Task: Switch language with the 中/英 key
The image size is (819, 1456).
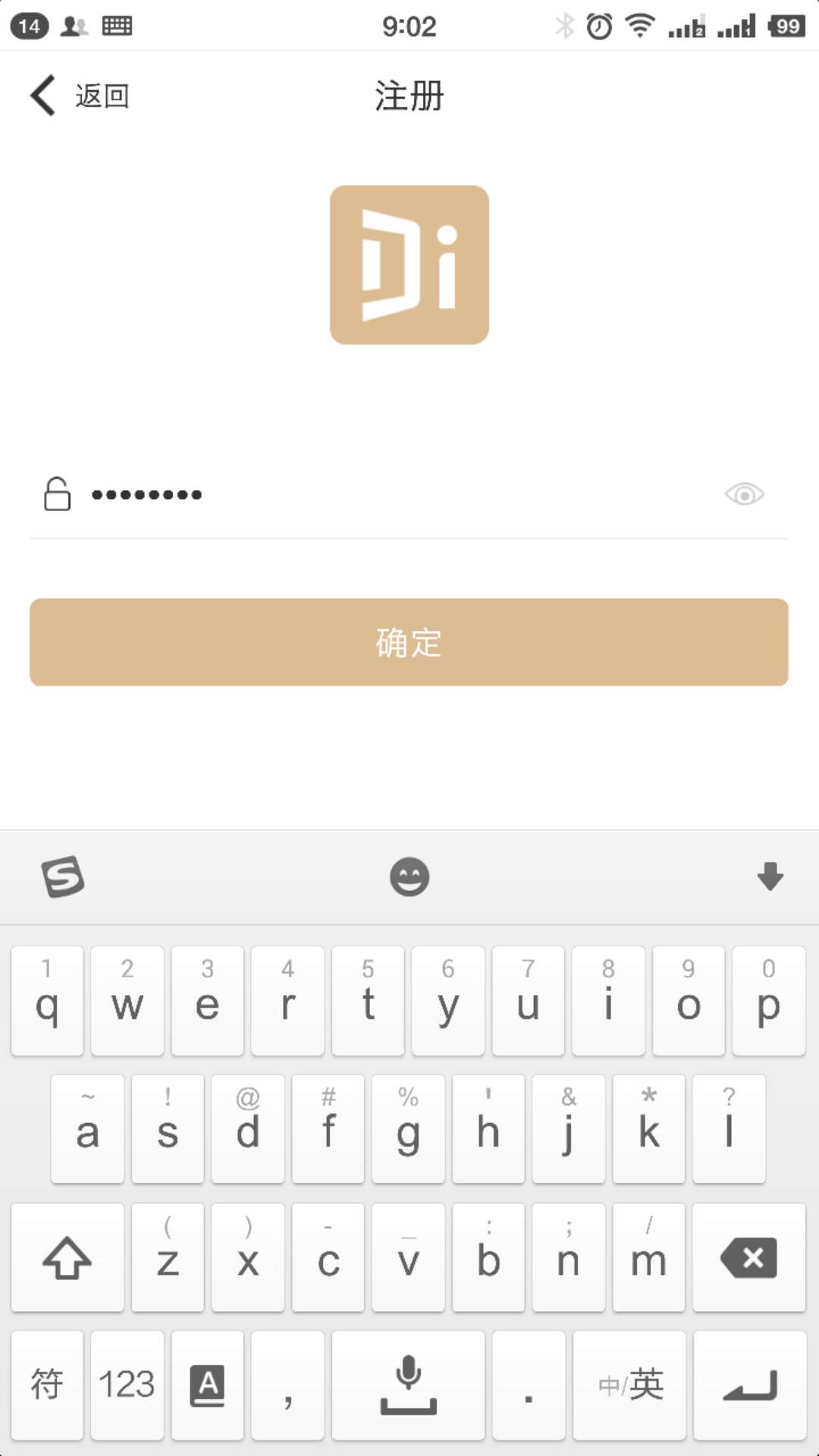Action: click(x=629, y=1385)
